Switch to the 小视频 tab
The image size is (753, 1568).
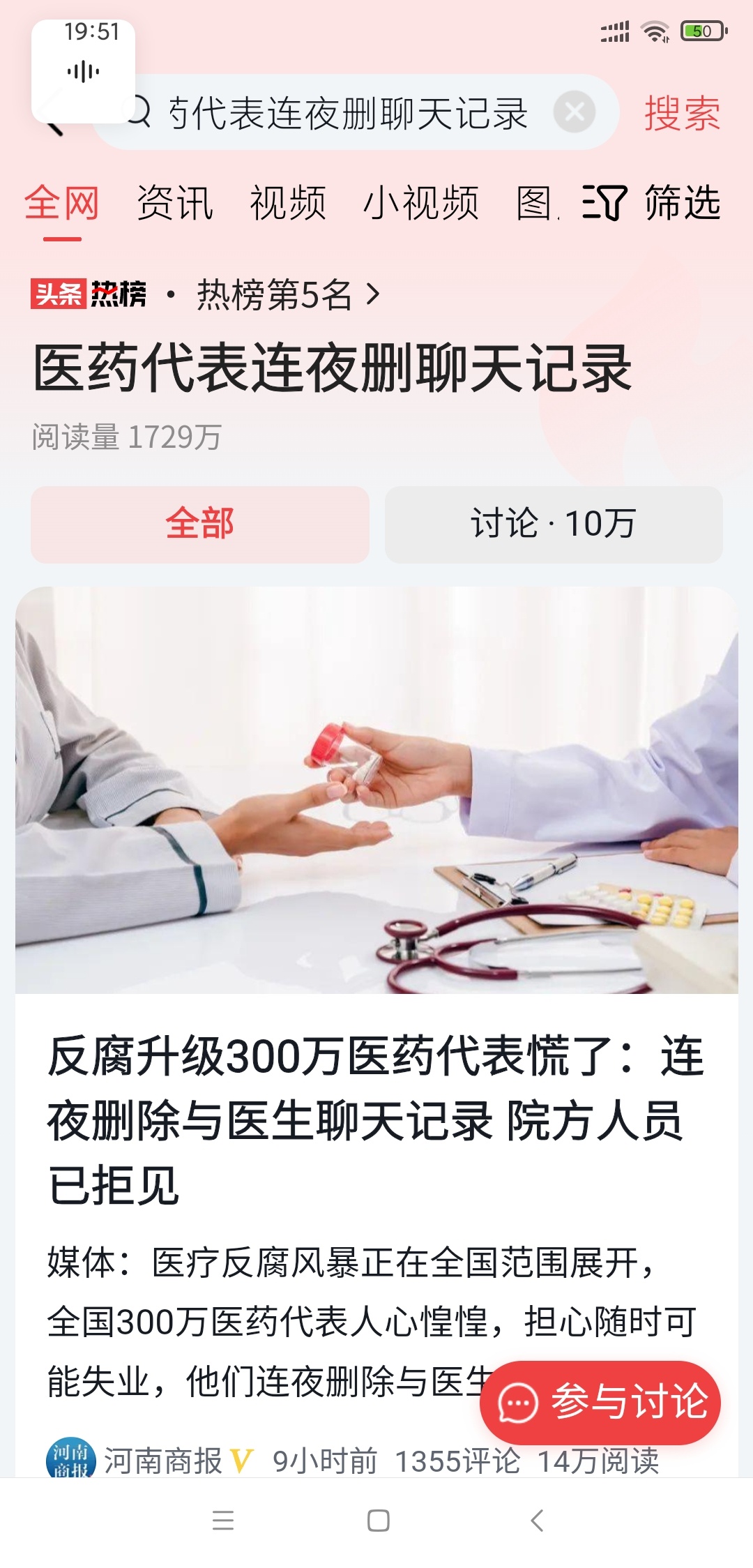coord(421,204)
